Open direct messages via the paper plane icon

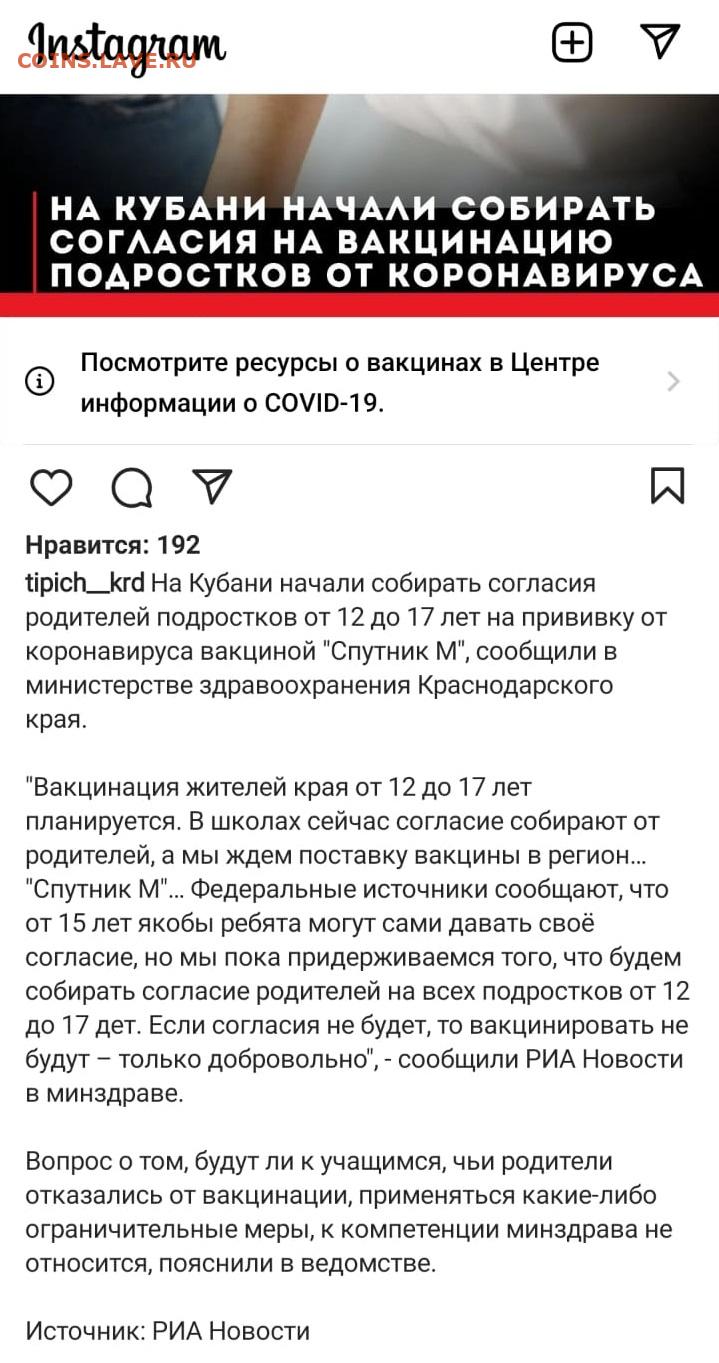coord(660,41)
